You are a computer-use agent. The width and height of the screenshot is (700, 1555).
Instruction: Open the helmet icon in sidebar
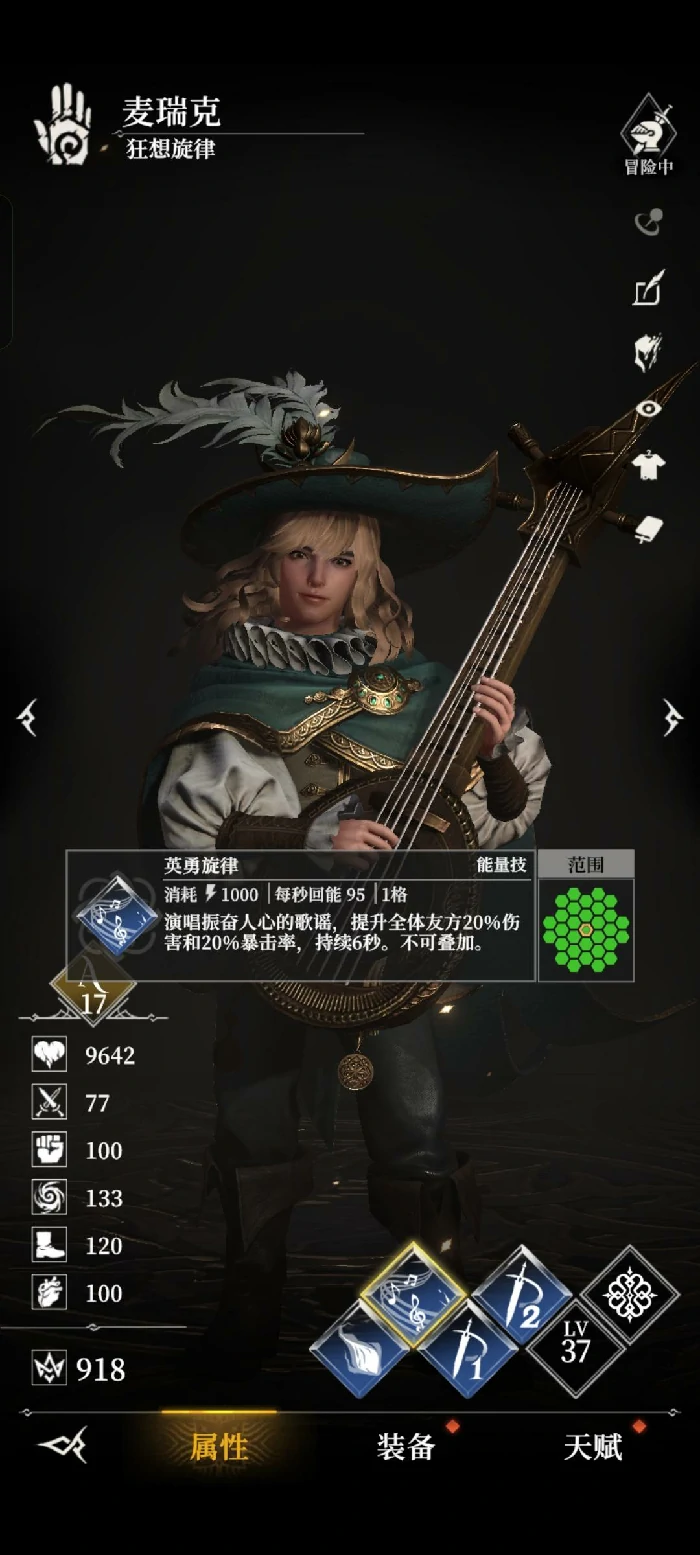click(x=649, y=352)
